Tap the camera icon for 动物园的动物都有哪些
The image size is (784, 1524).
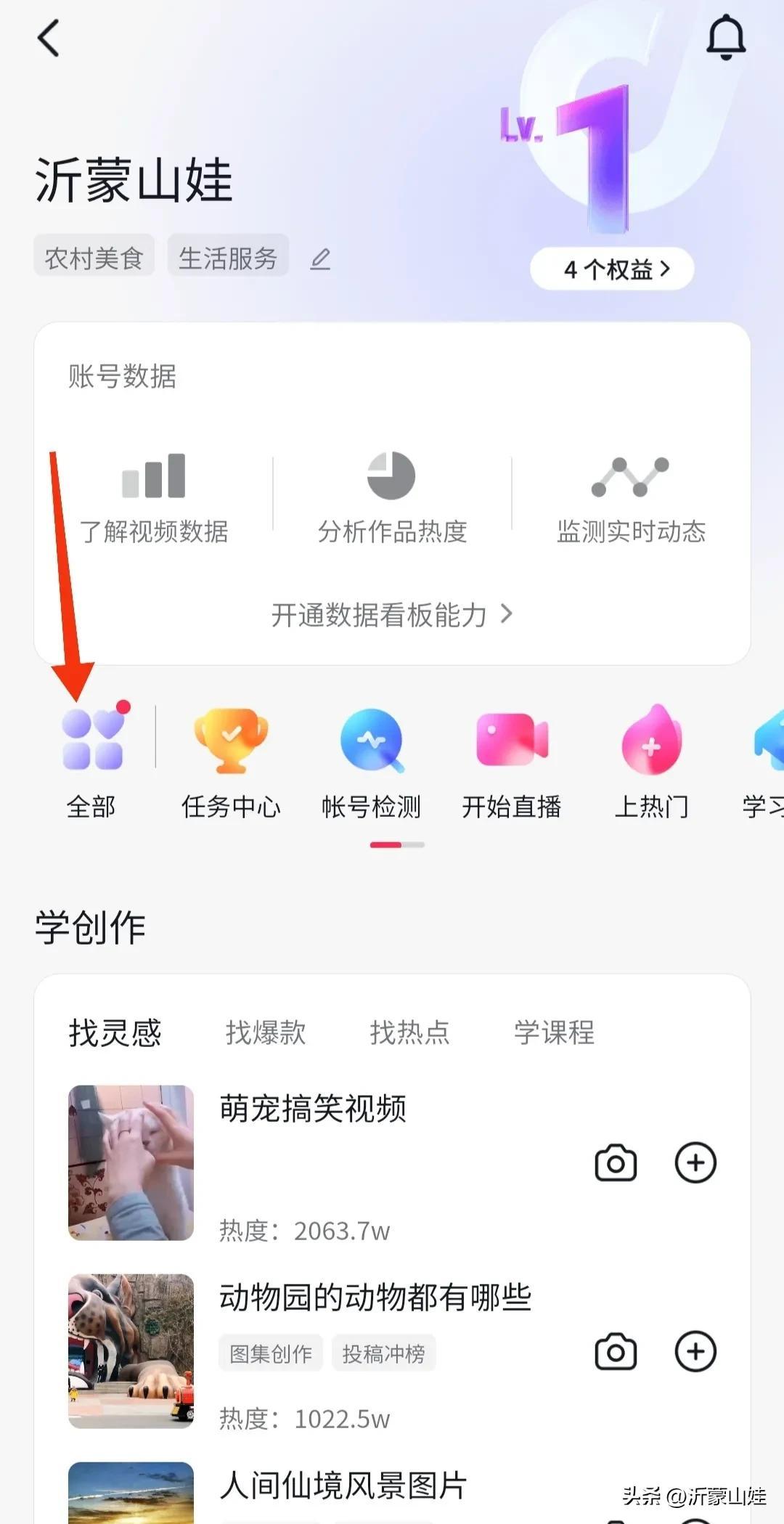coord(616,1352)
